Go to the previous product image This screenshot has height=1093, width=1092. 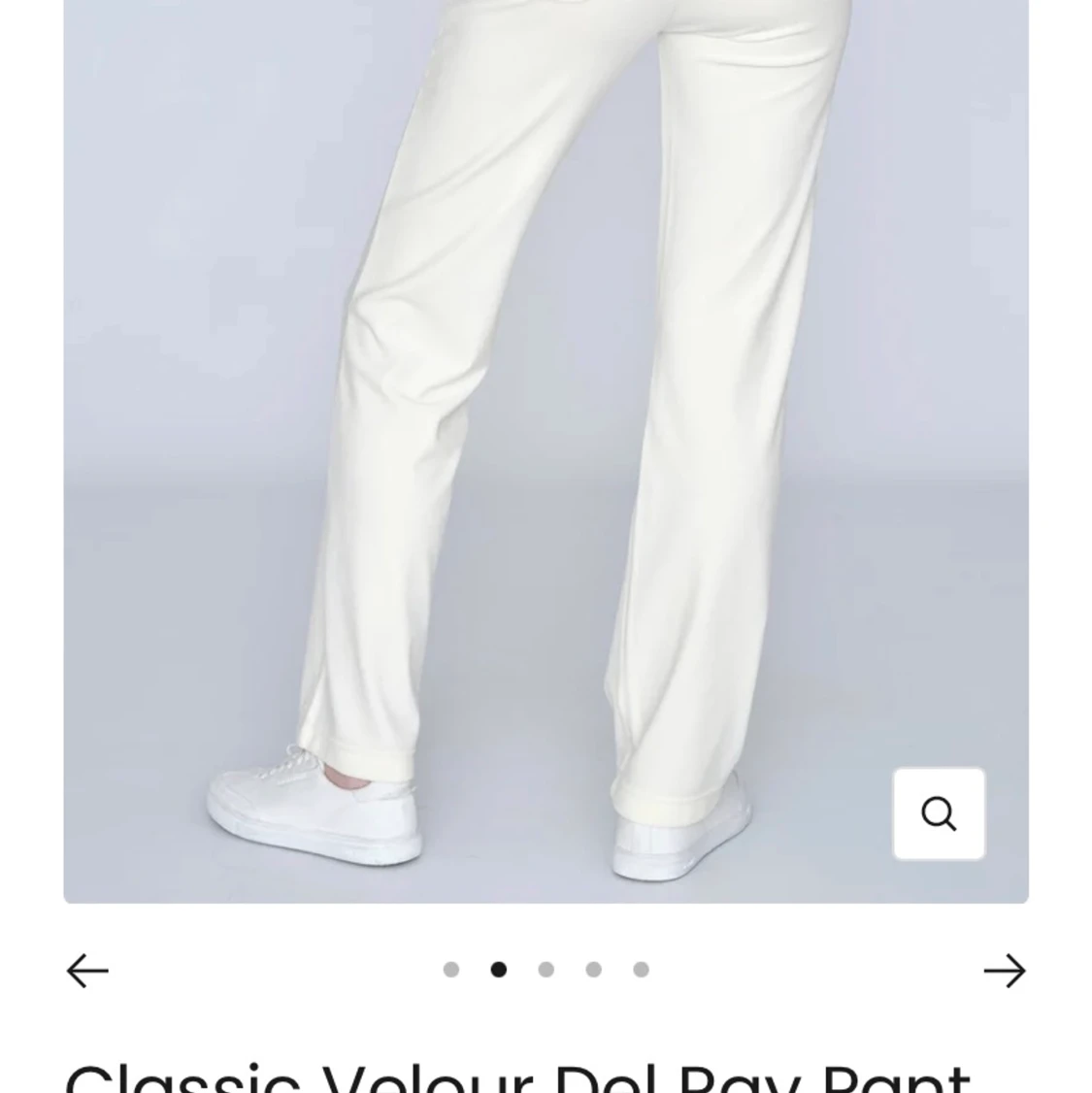[x=87, y=971]
